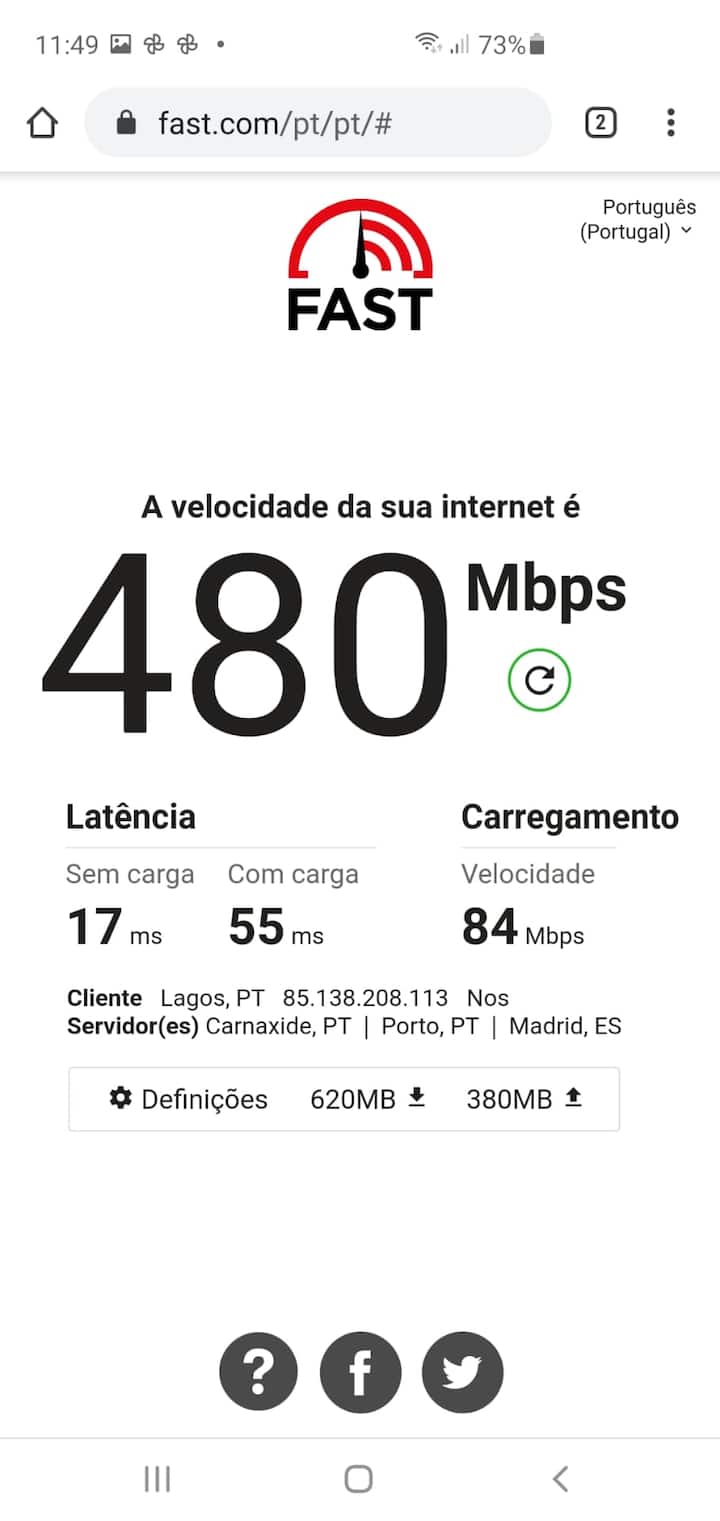Image resolution: width=720 pixels, height=1521 pixels.
Task: Show recent apps from navigation bar
Action: (157, 1478)
